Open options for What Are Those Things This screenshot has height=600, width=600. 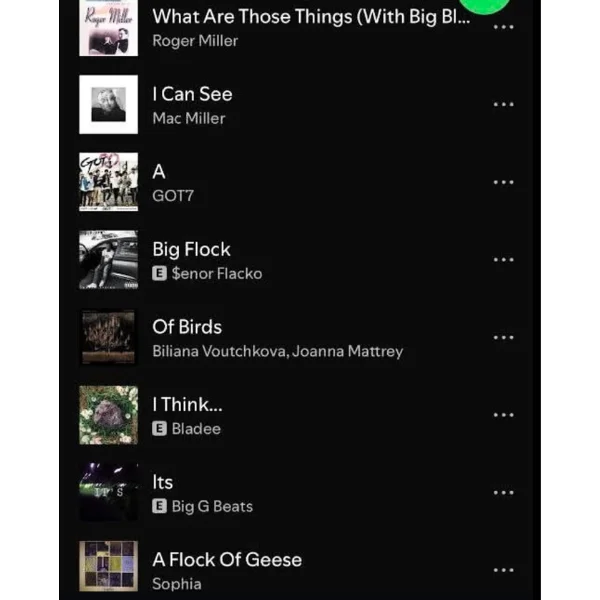click(x=504, y=27)
